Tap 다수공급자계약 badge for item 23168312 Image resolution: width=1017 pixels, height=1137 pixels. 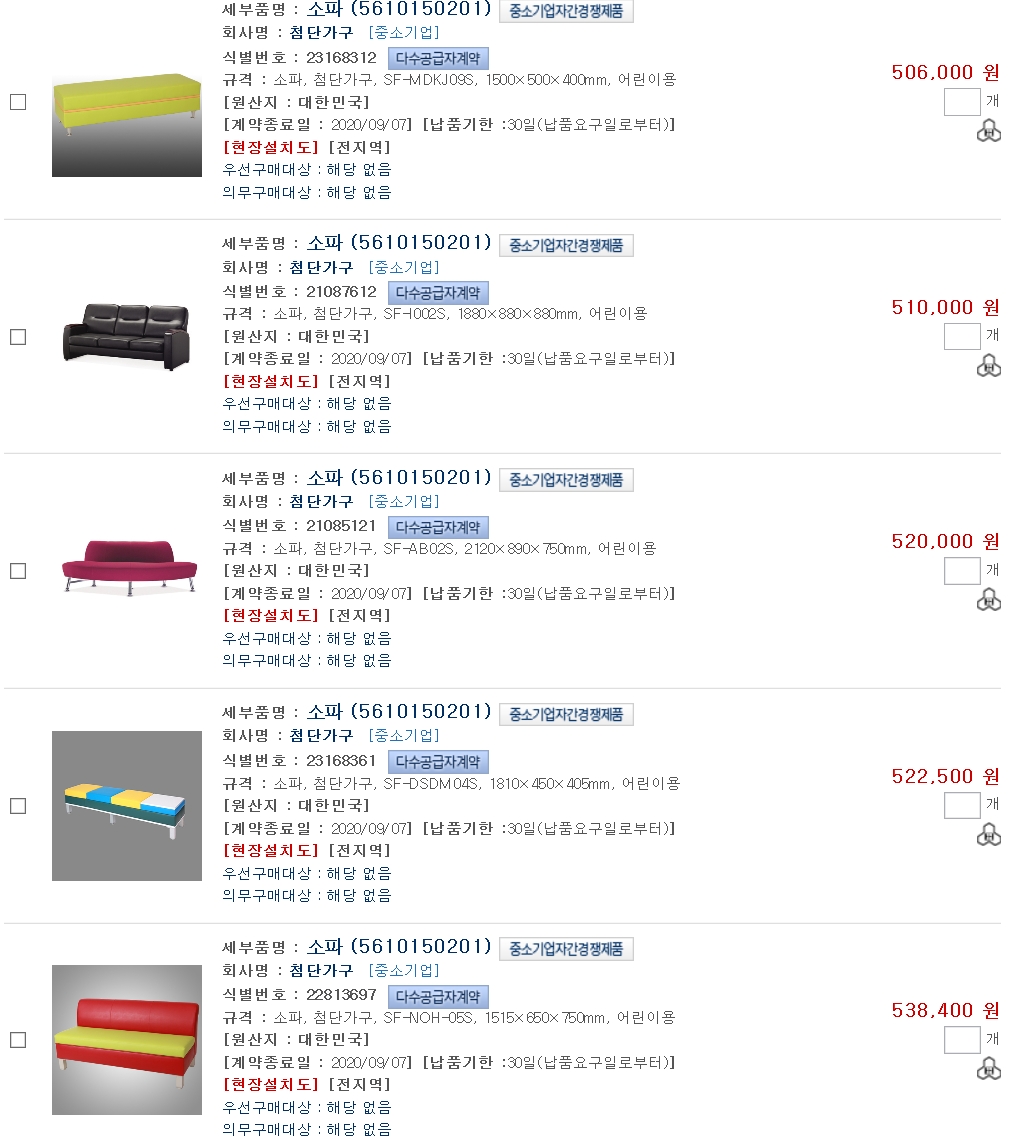point(438,58)
